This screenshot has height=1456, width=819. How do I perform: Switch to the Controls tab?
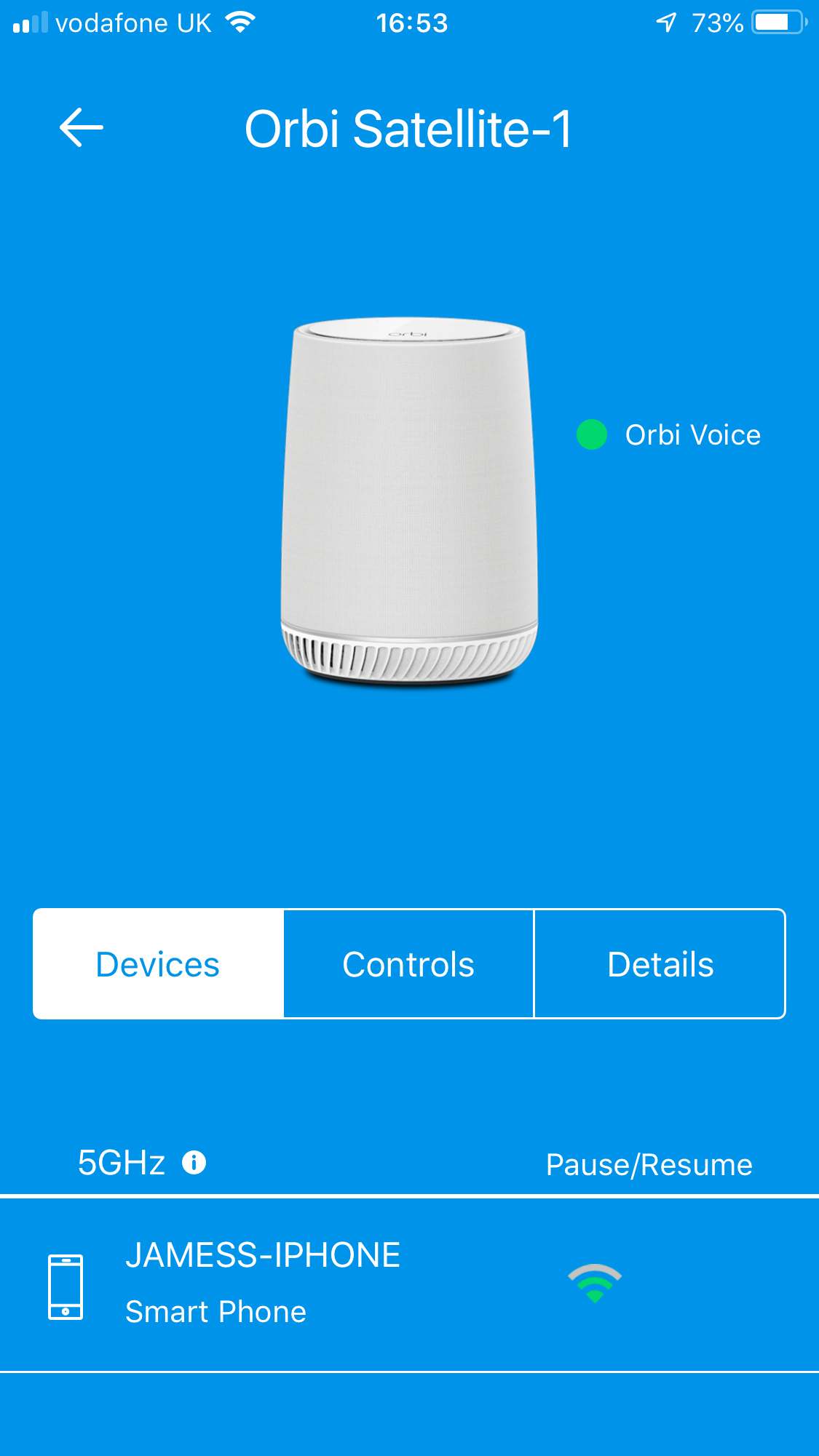(408, 964)
